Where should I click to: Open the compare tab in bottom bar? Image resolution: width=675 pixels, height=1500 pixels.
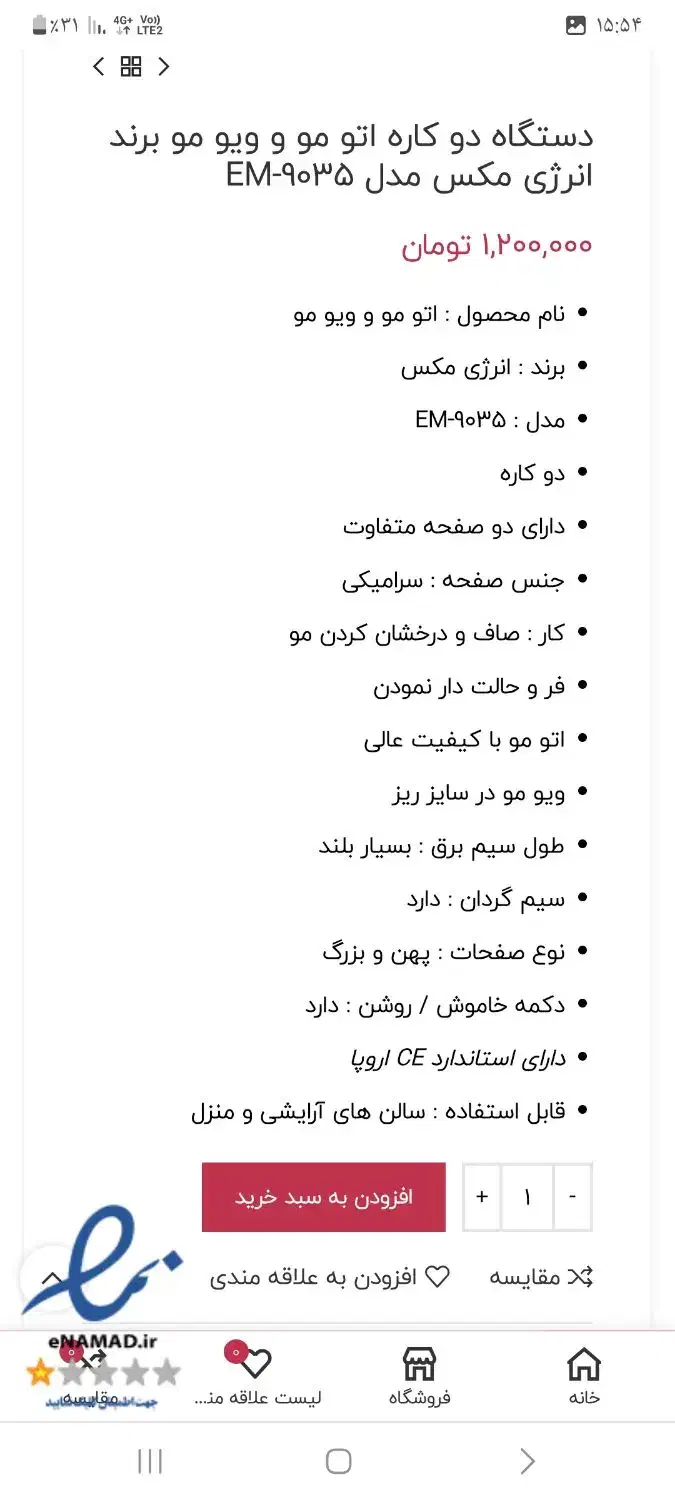click(93, 1376)
